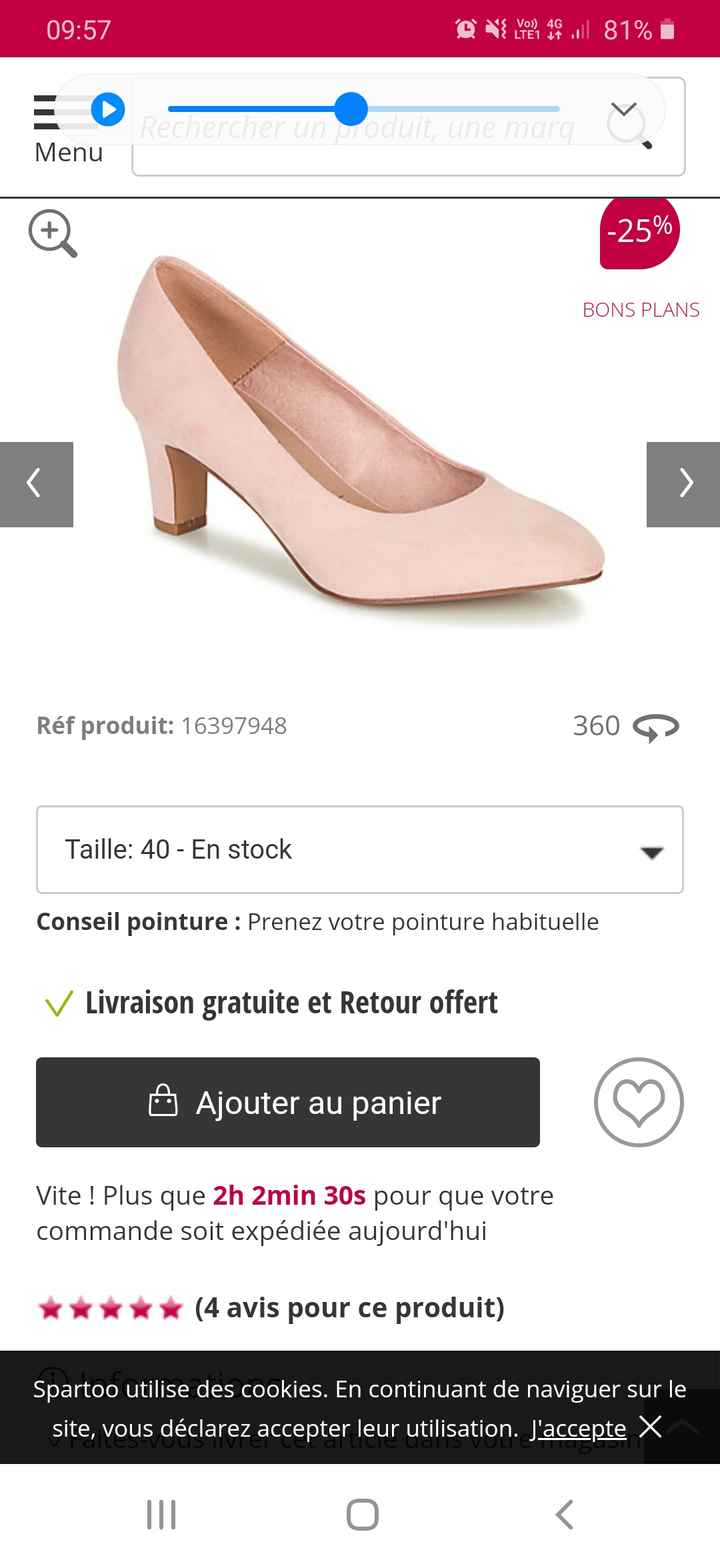Tap the -25% discount badge
The image size is (720, 1560).
639,231
